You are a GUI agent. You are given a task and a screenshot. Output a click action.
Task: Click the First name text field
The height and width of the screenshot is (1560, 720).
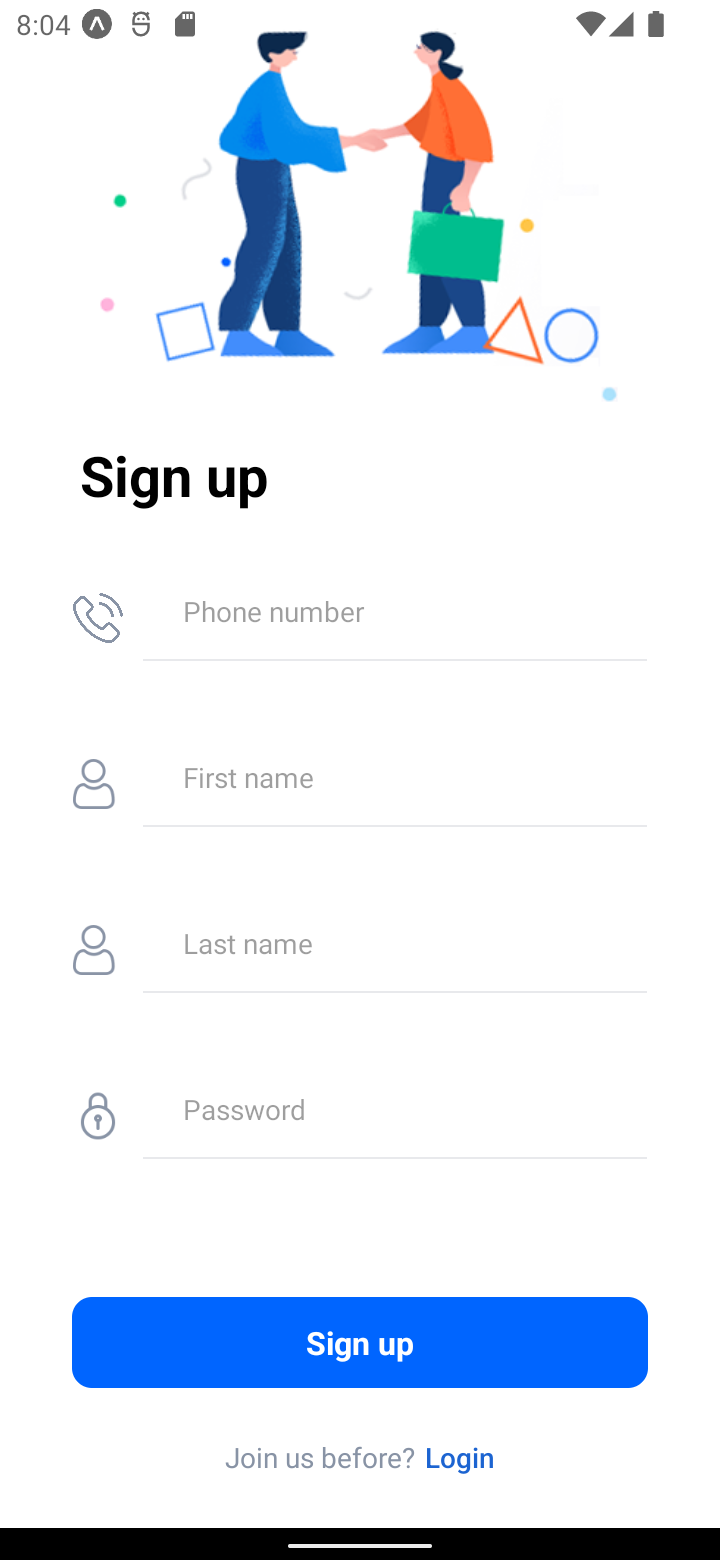(x=395, y=778)
